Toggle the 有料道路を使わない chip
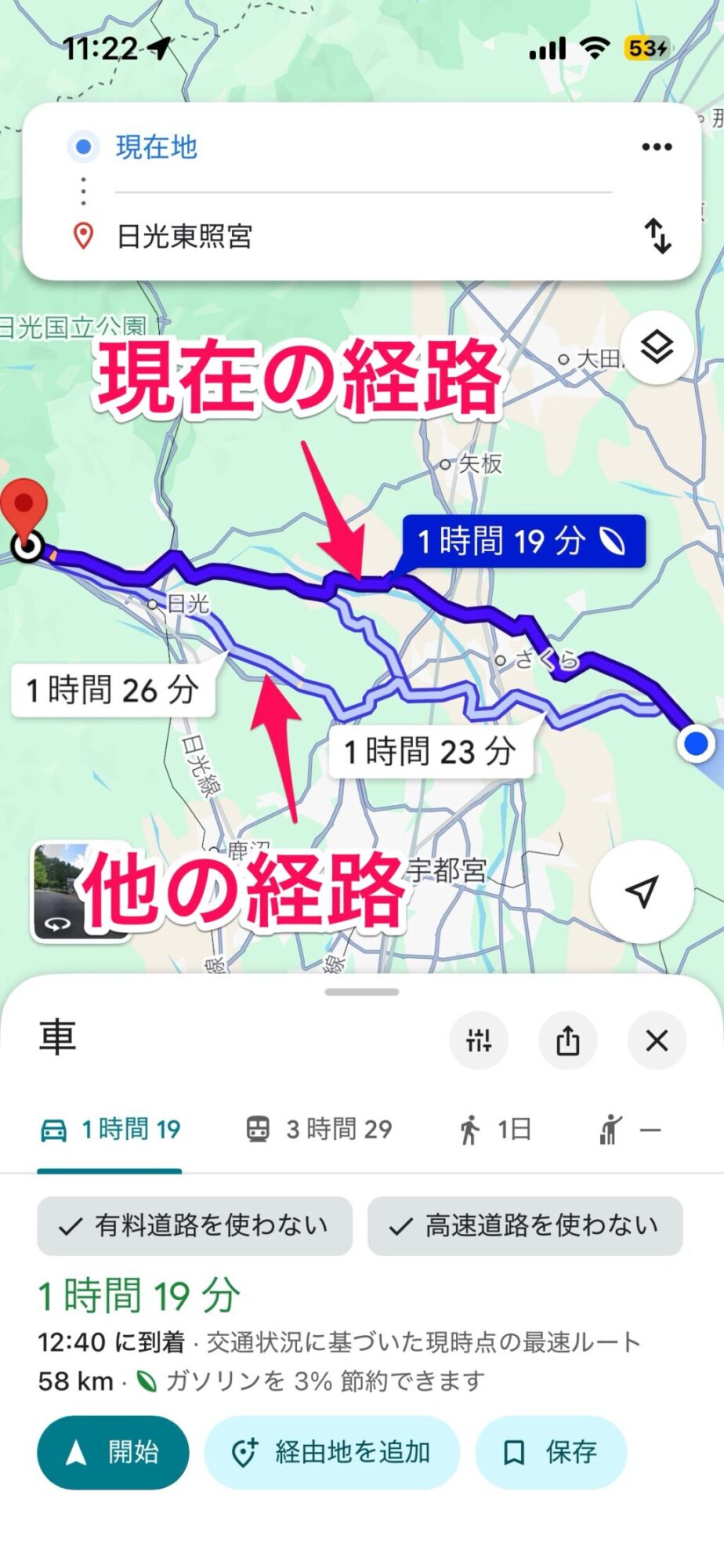Image resolution: width=724 pixels, height=1568 pixels. click(x=194, y=1225)
